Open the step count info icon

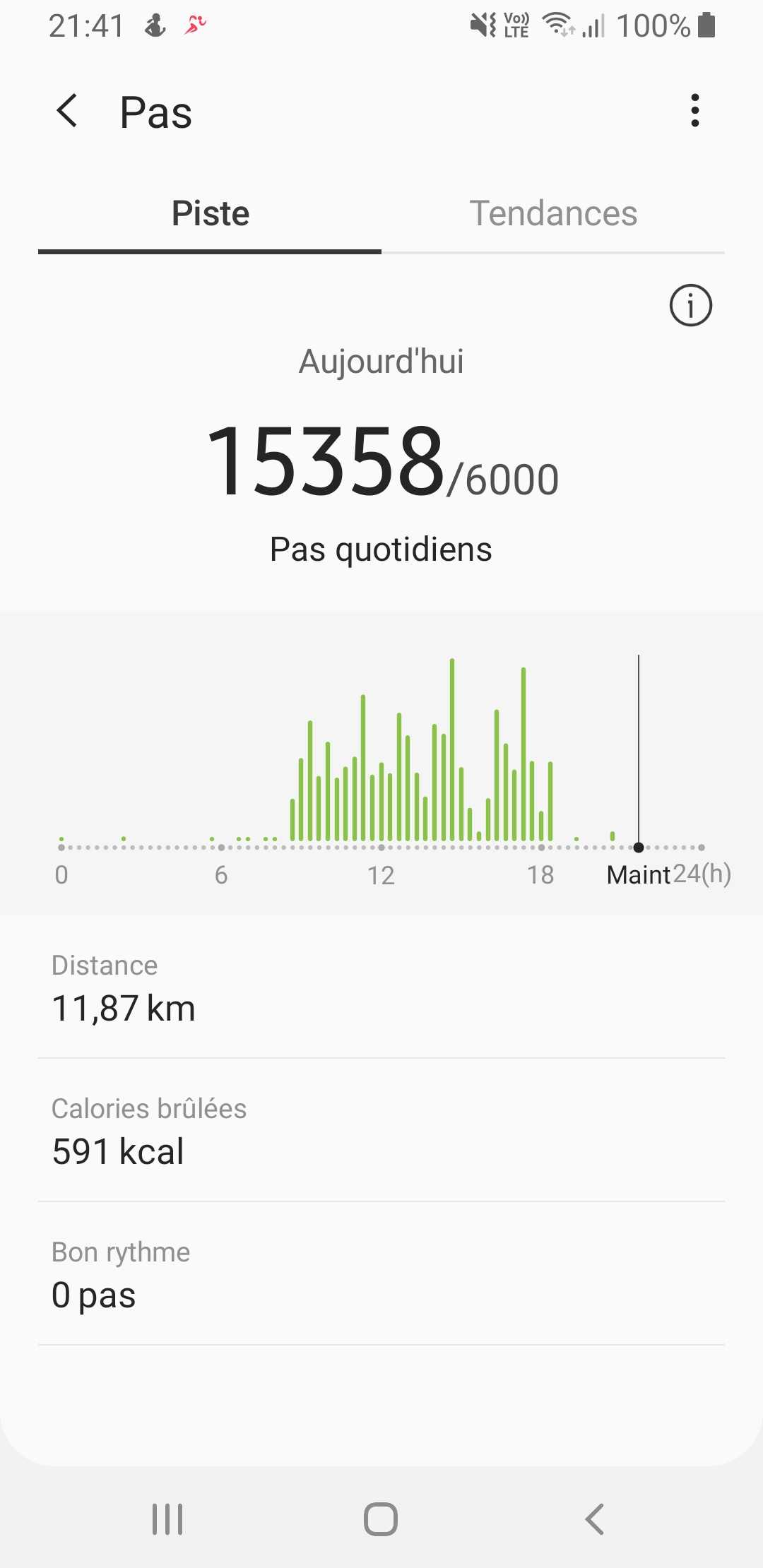690,305
